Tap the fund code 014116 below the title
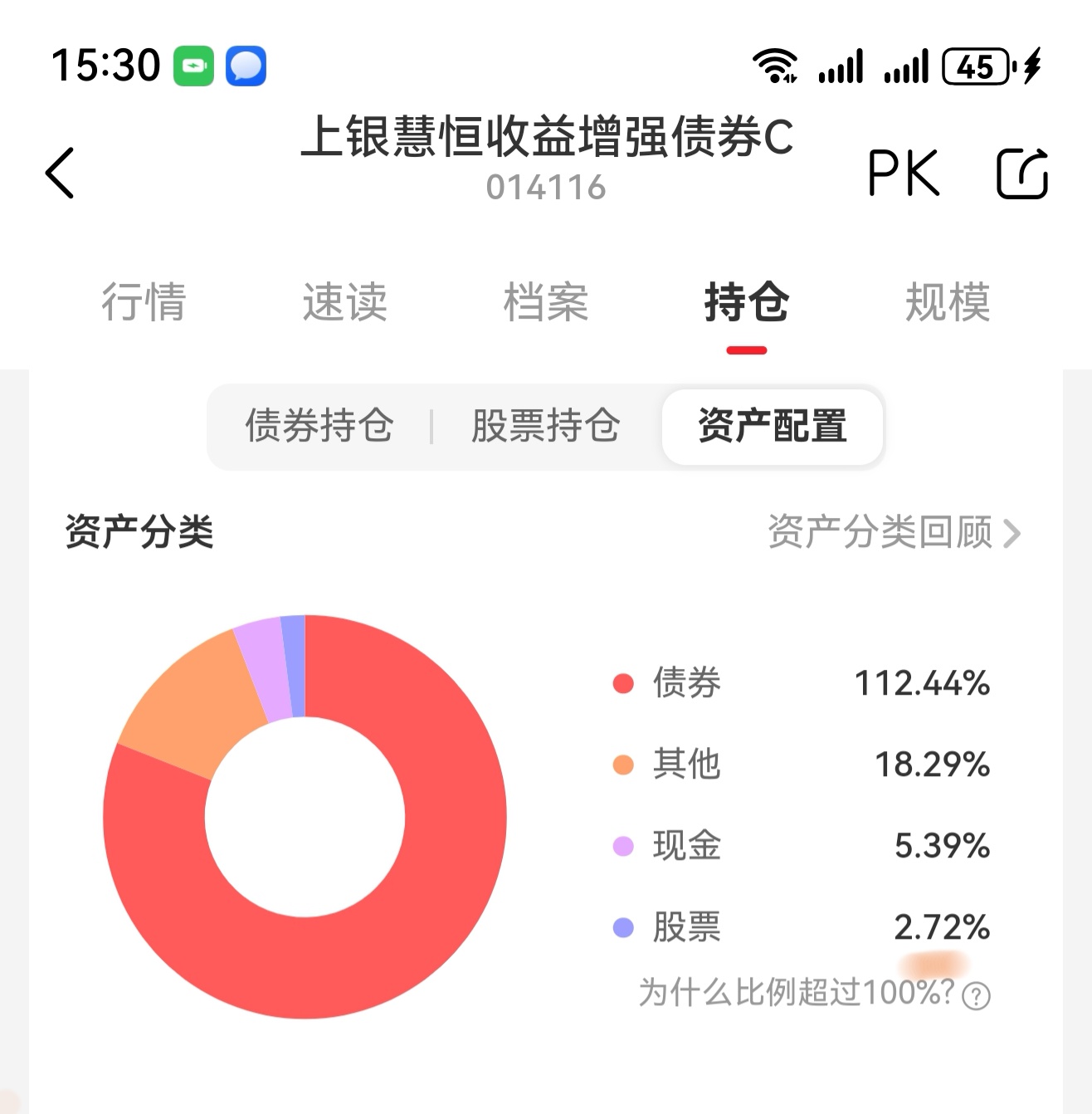Screen dimensions: 1092x1114 (547, 186)
